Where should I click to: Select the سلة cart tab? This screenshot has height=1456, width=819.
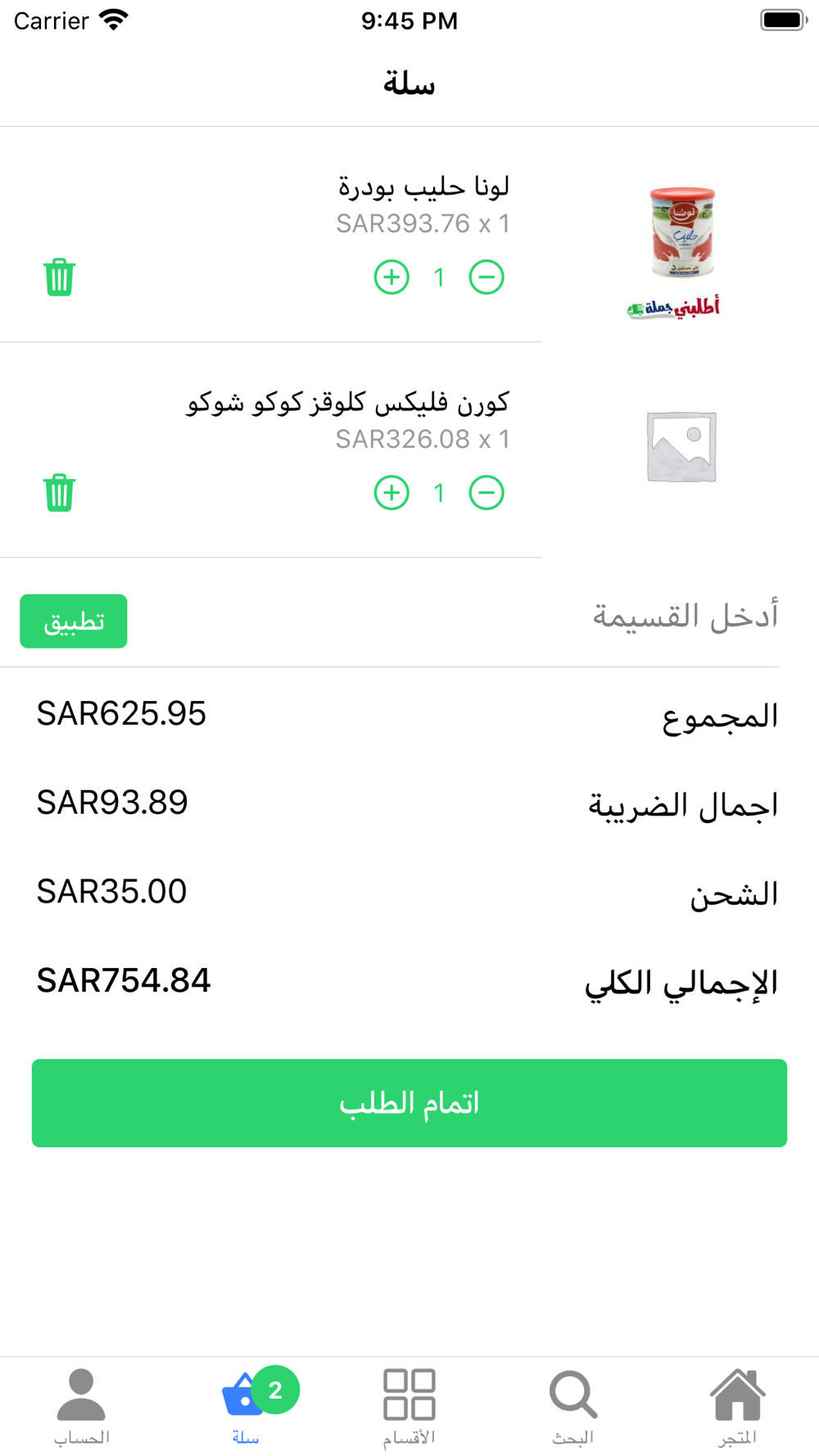(x=246, y=1405)
